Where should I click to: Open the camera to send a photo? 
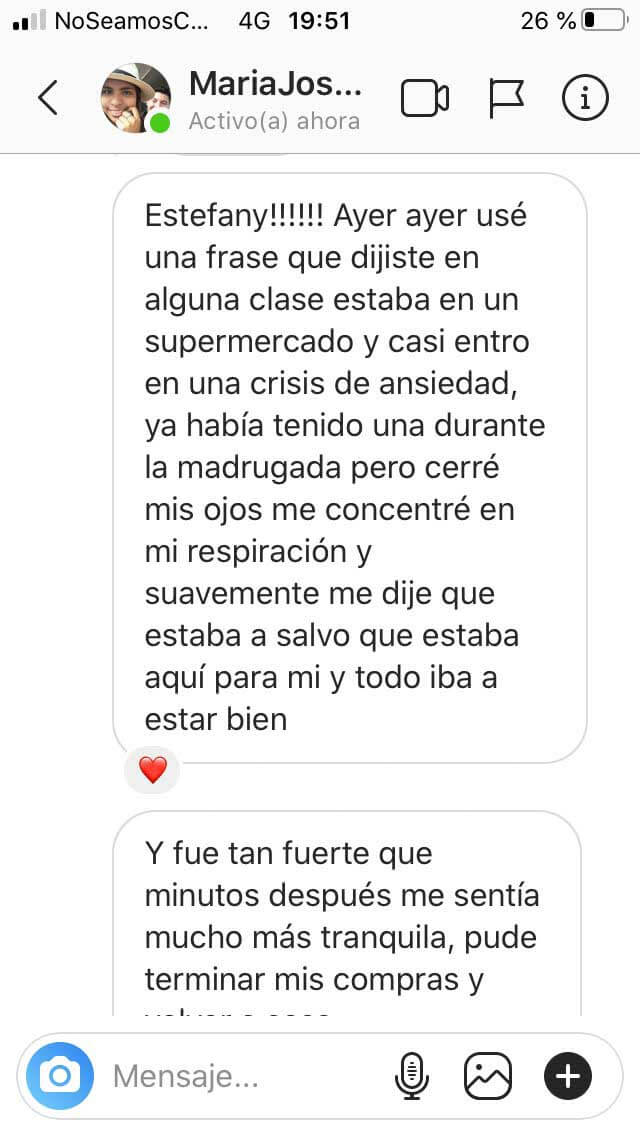coord(60,1076)
